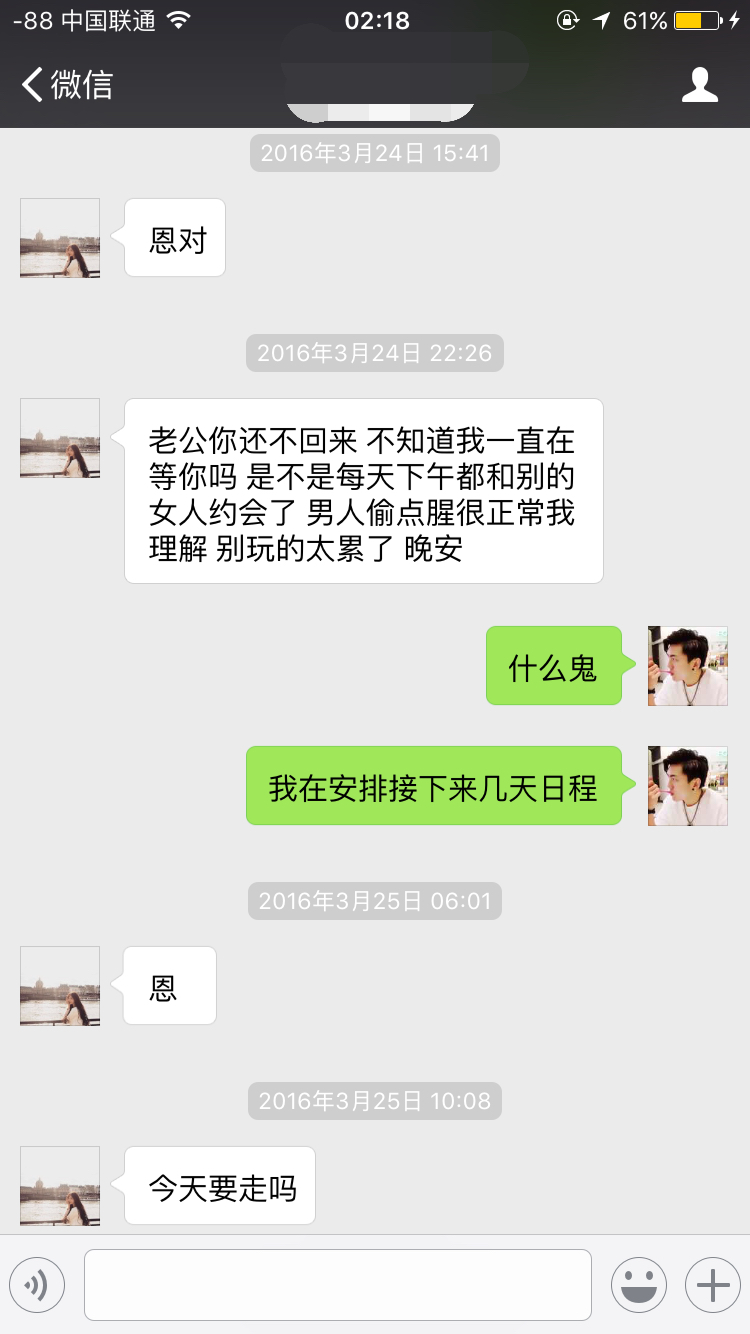750x1334 pixels.
Task: Focus the message text field
Action: tap(337, 1285)
